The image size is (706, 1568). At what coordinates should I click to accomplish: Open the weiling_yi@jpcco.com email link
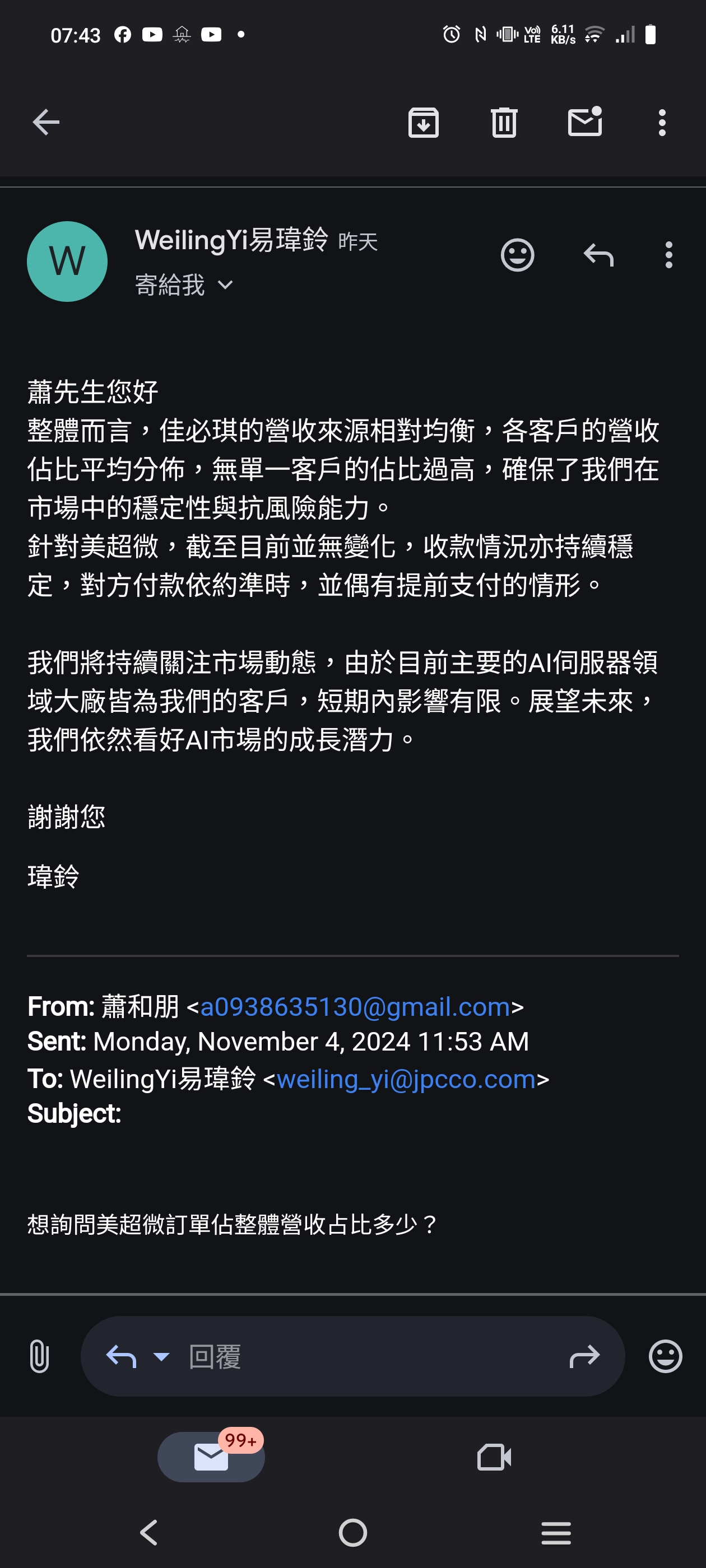[406, 1079]
